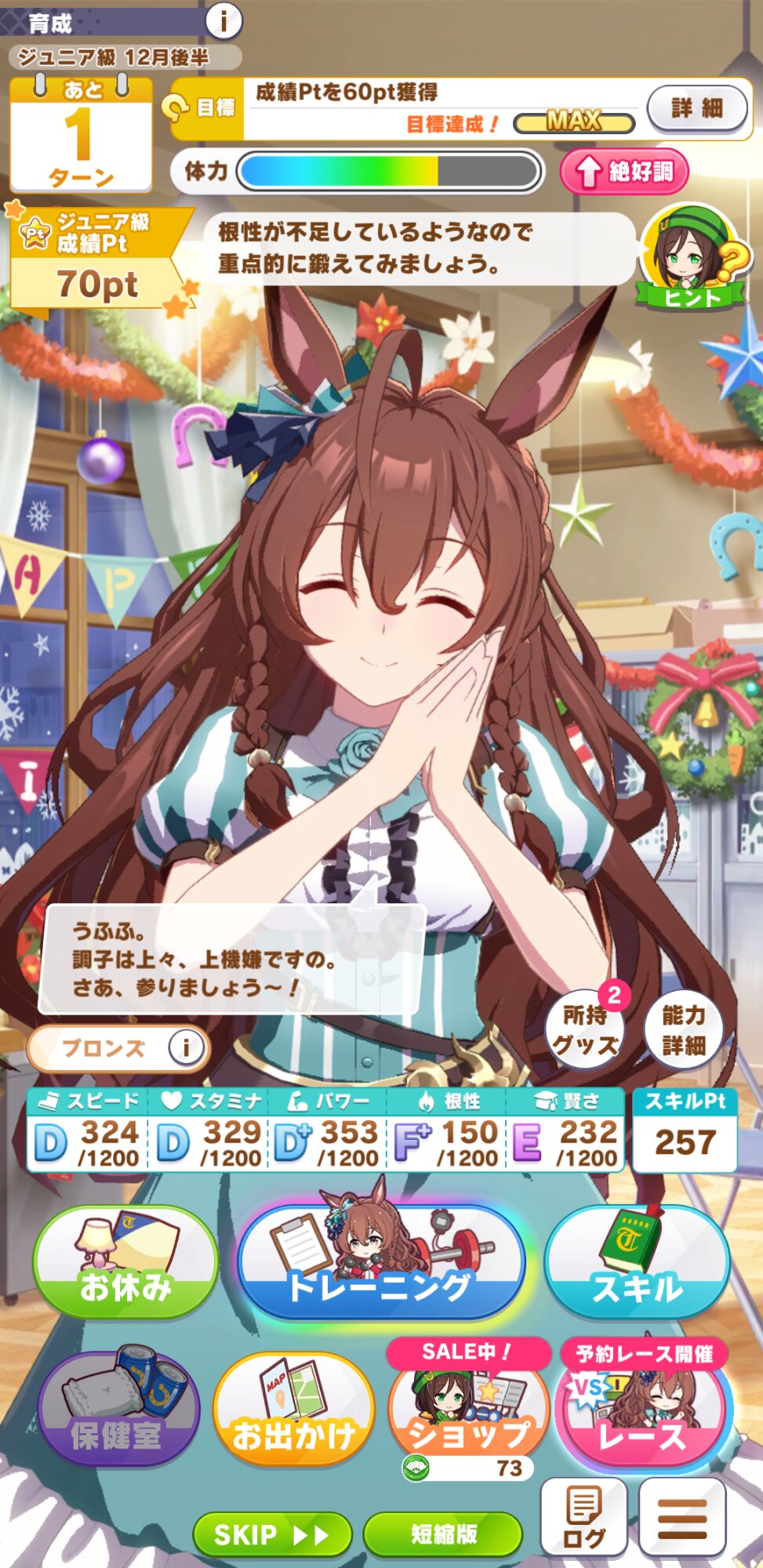This screenshot has width=763, height=1568.
Task: Open the ブロンズ rank info icon
Action: [x=186, y=1047]
